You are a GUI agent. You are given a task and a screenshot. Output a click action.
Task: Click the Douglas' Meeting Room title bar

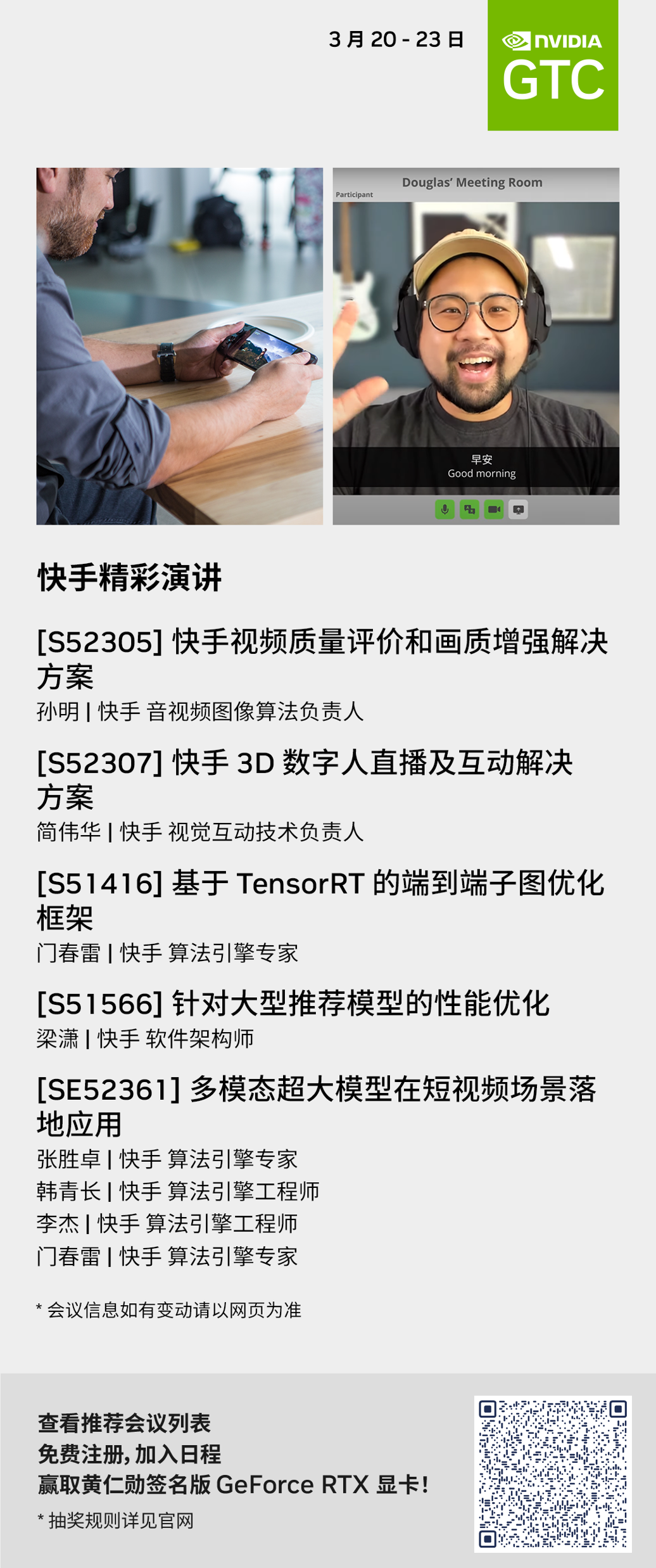(472, 182)
